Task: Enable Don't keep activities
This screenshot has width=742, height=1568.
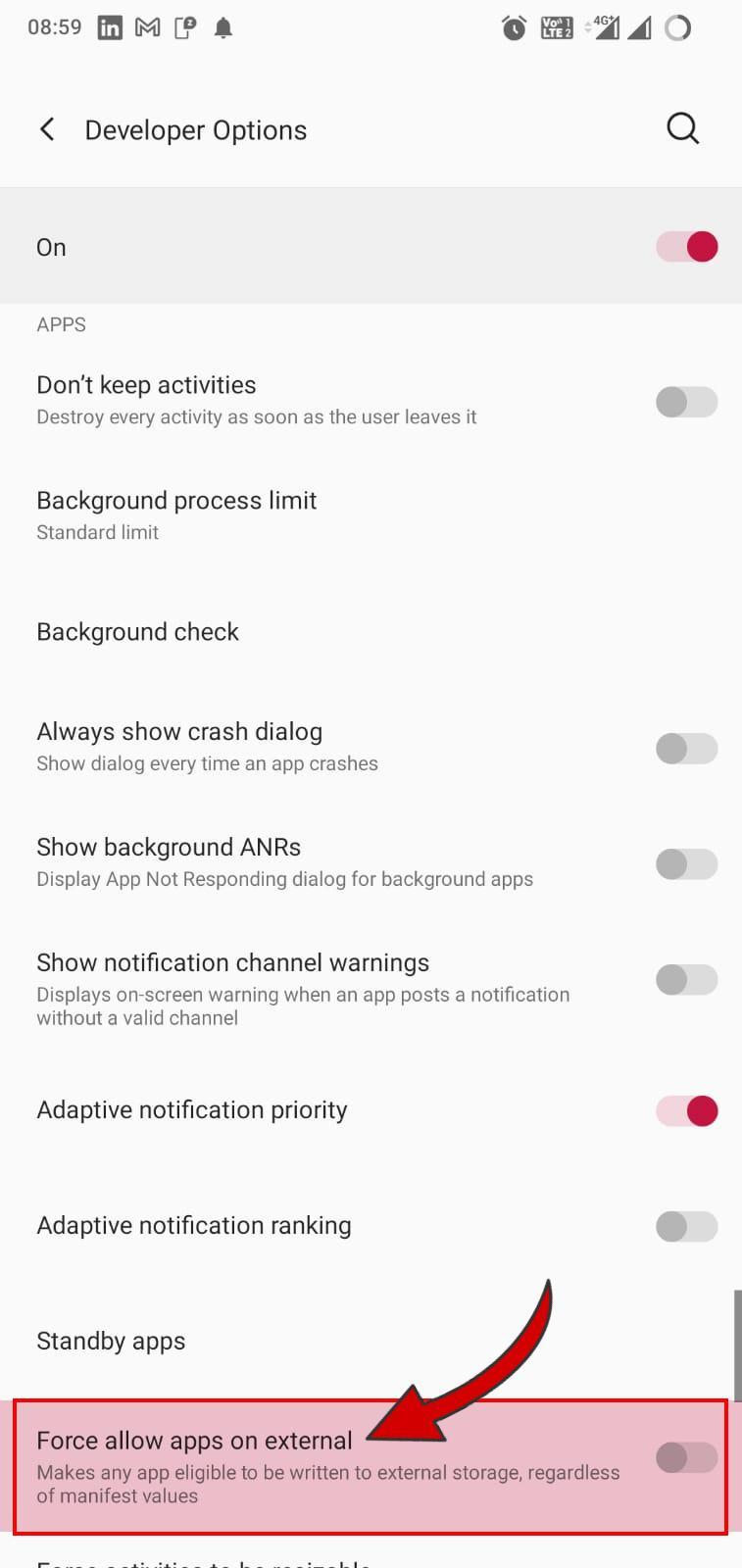Action: click(686, 401)
